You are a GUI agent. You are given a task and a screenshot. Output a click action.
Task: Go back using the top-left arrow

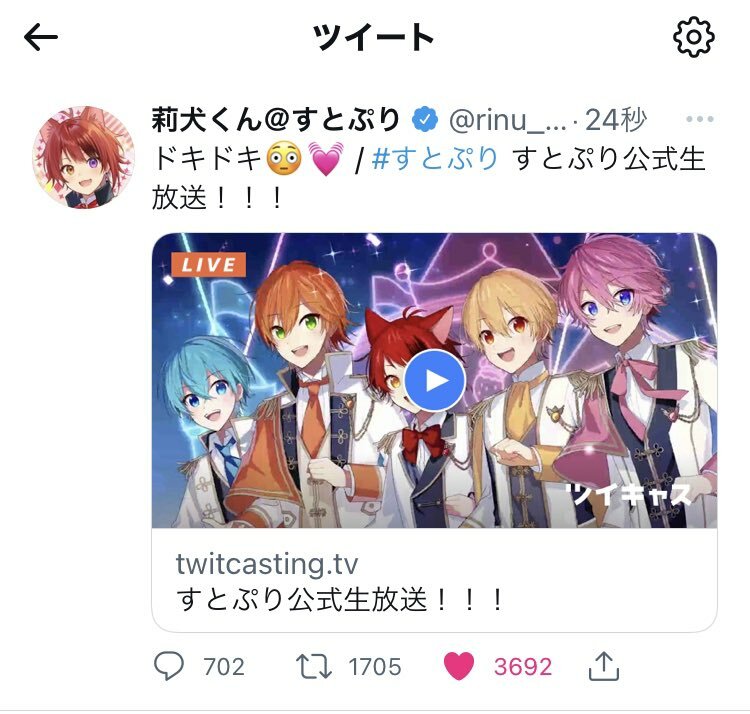pos(41,38)
